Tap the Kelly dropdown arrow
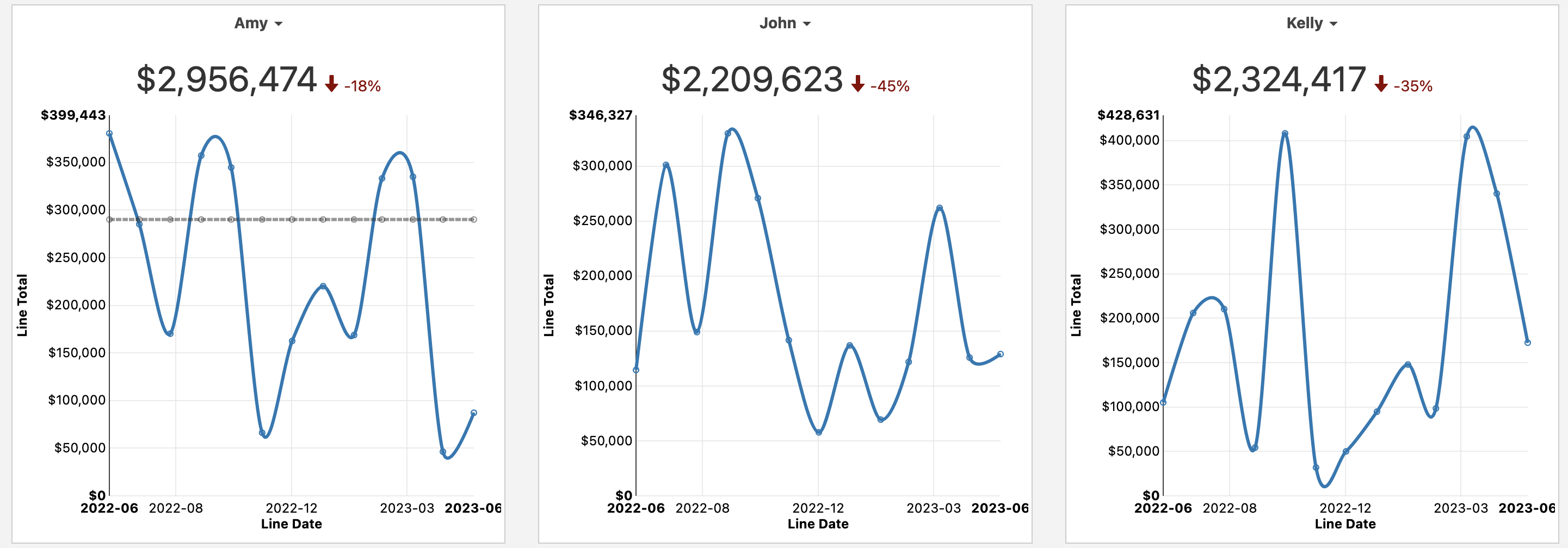The width and height of the screenshot is (1568, 548). click(x=1333, y=24)
